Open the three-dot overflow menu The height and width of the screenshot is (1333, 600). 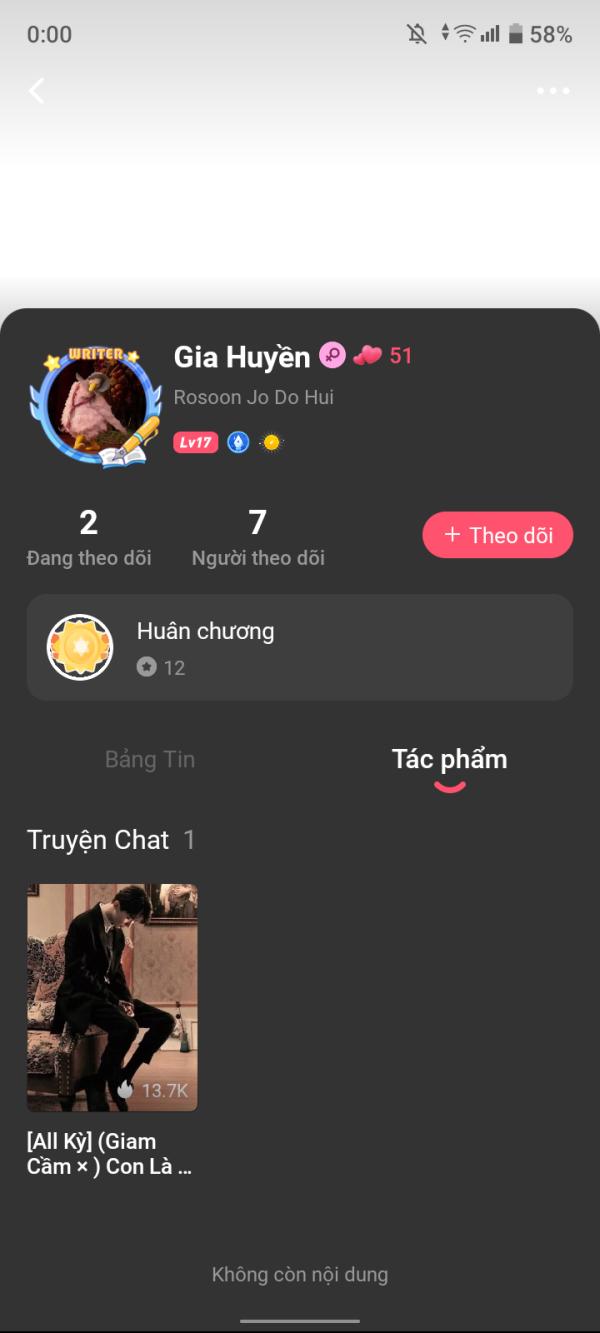coord(552,91)
